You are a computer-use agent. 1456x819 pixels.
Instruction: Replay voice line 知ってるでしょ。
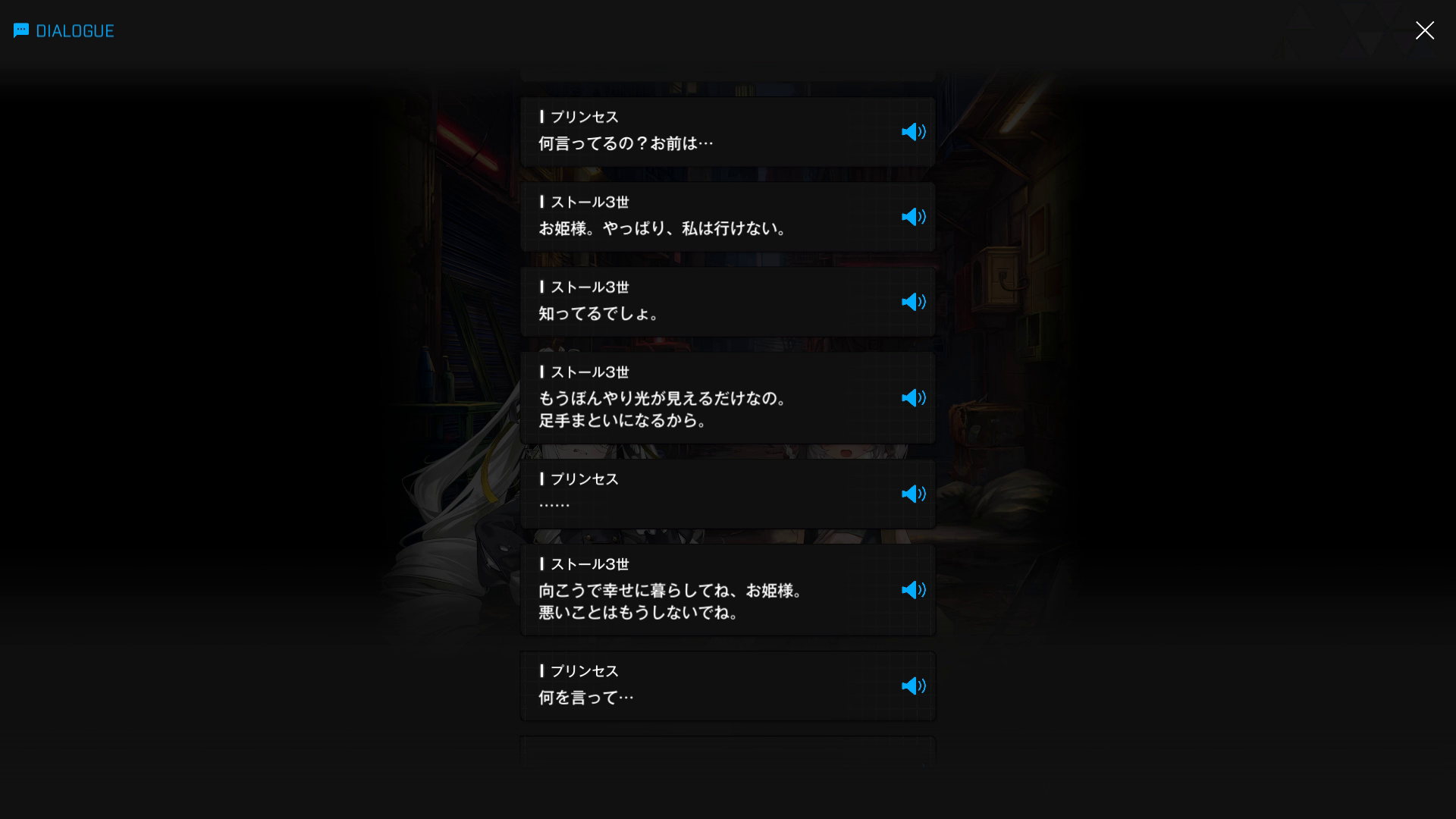click(x=913, y=302)
